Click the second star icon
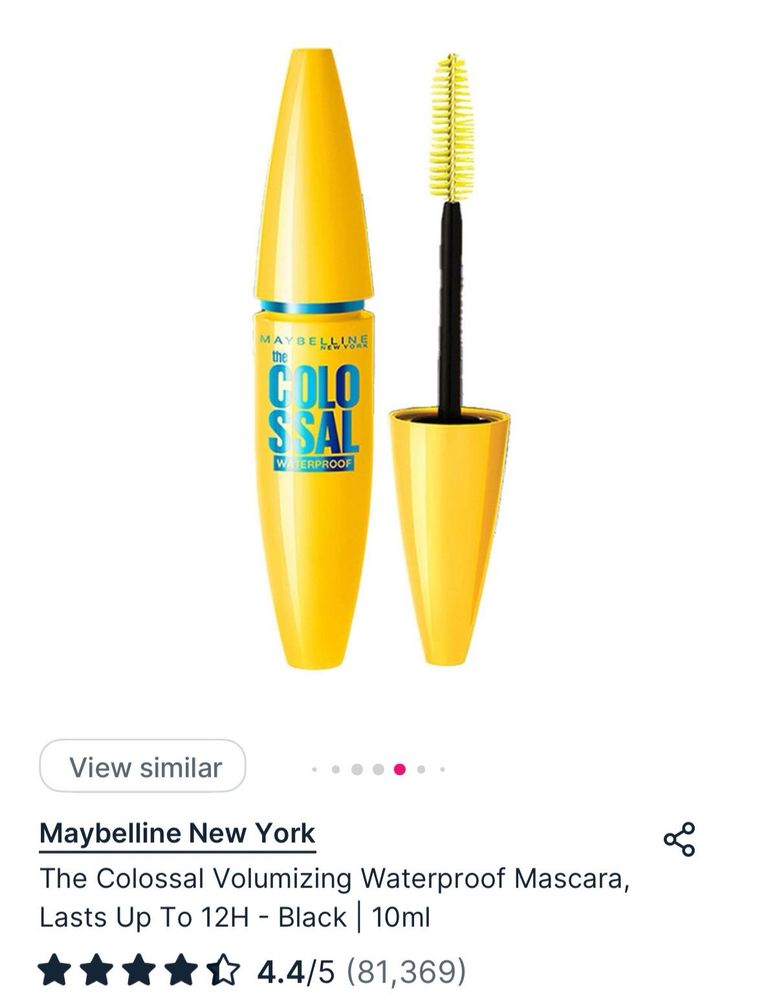Screen dimensions: 757x1000 [96, 968]
